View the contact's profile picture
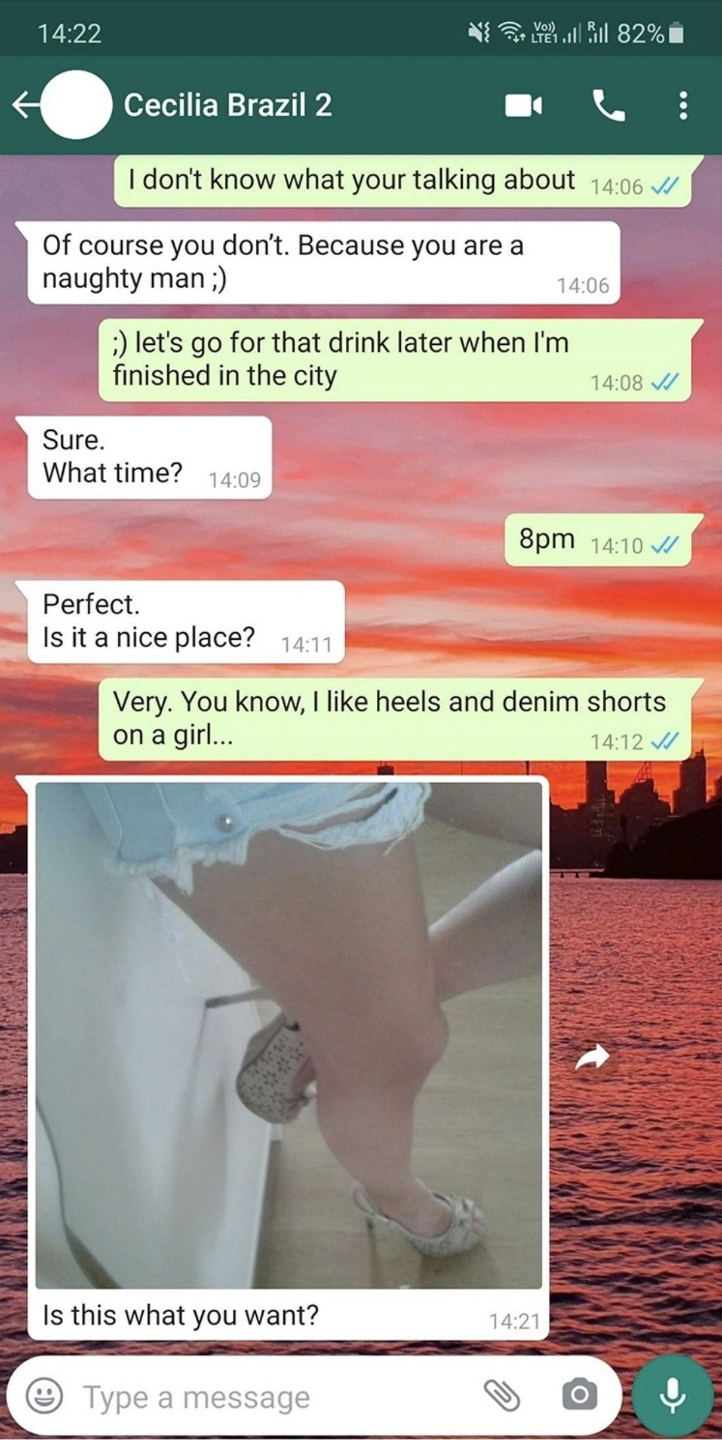The image size is (722, 1440). click(x=78, y=105)
